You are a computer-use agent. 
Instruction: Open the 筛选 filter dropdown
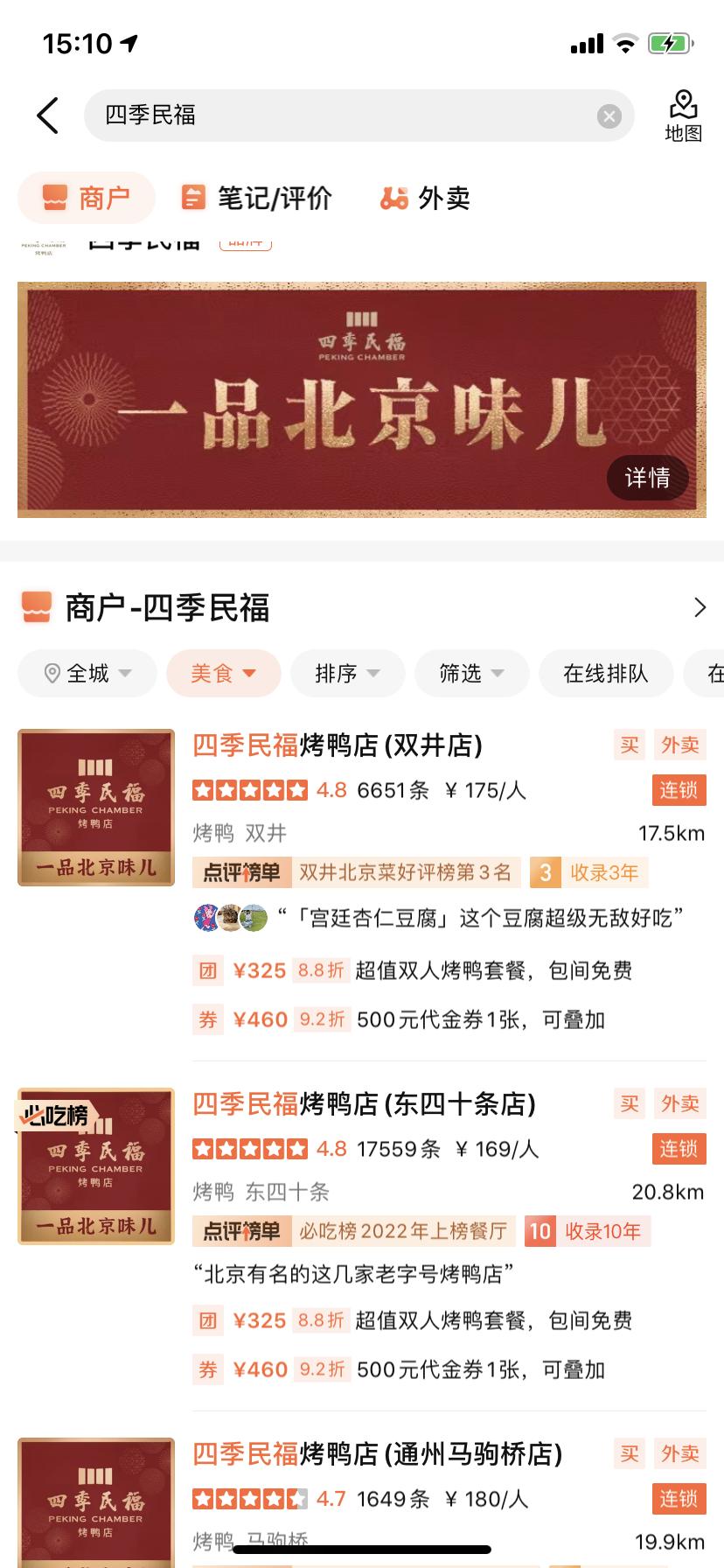point(472,673)
